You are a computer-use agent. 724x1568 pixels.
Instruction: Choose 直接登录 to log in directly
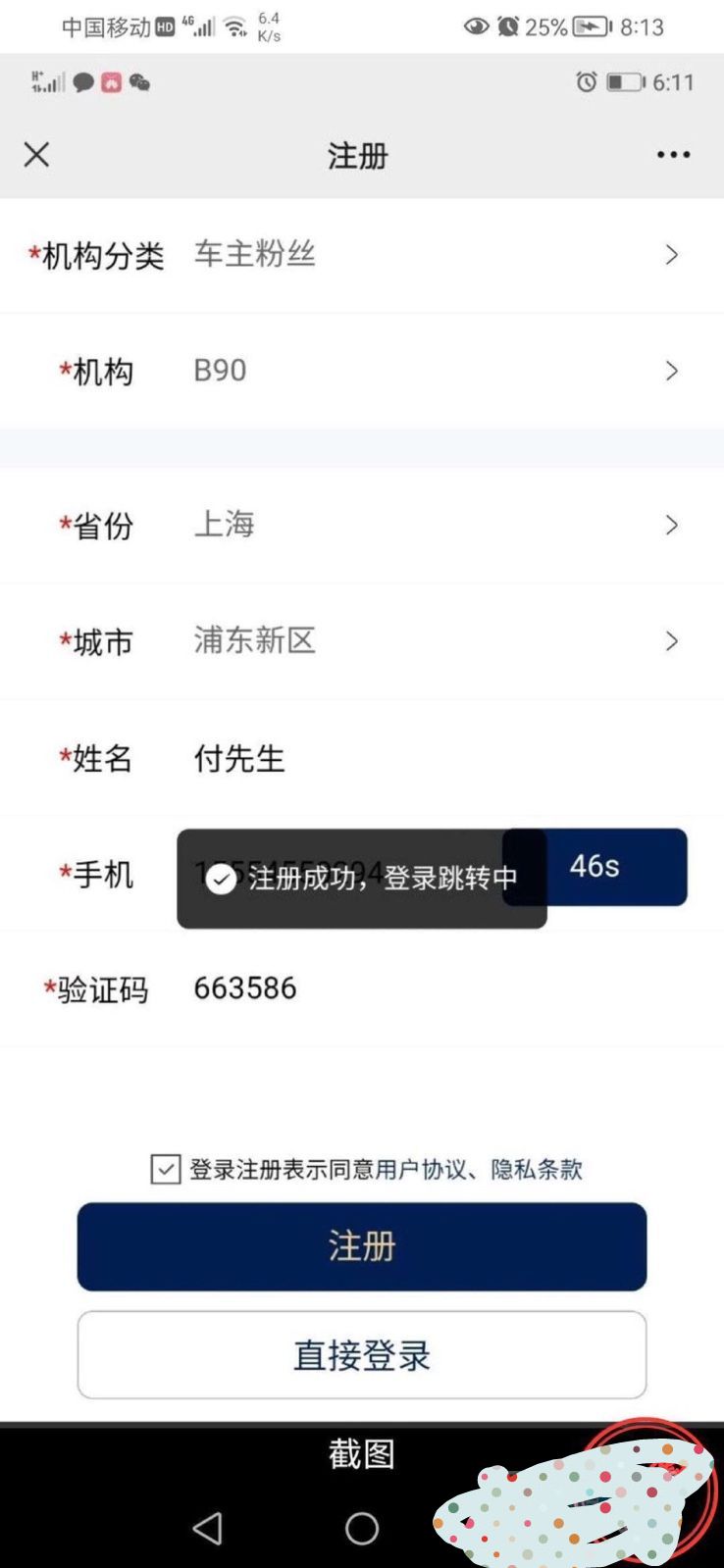(361, 1355)
